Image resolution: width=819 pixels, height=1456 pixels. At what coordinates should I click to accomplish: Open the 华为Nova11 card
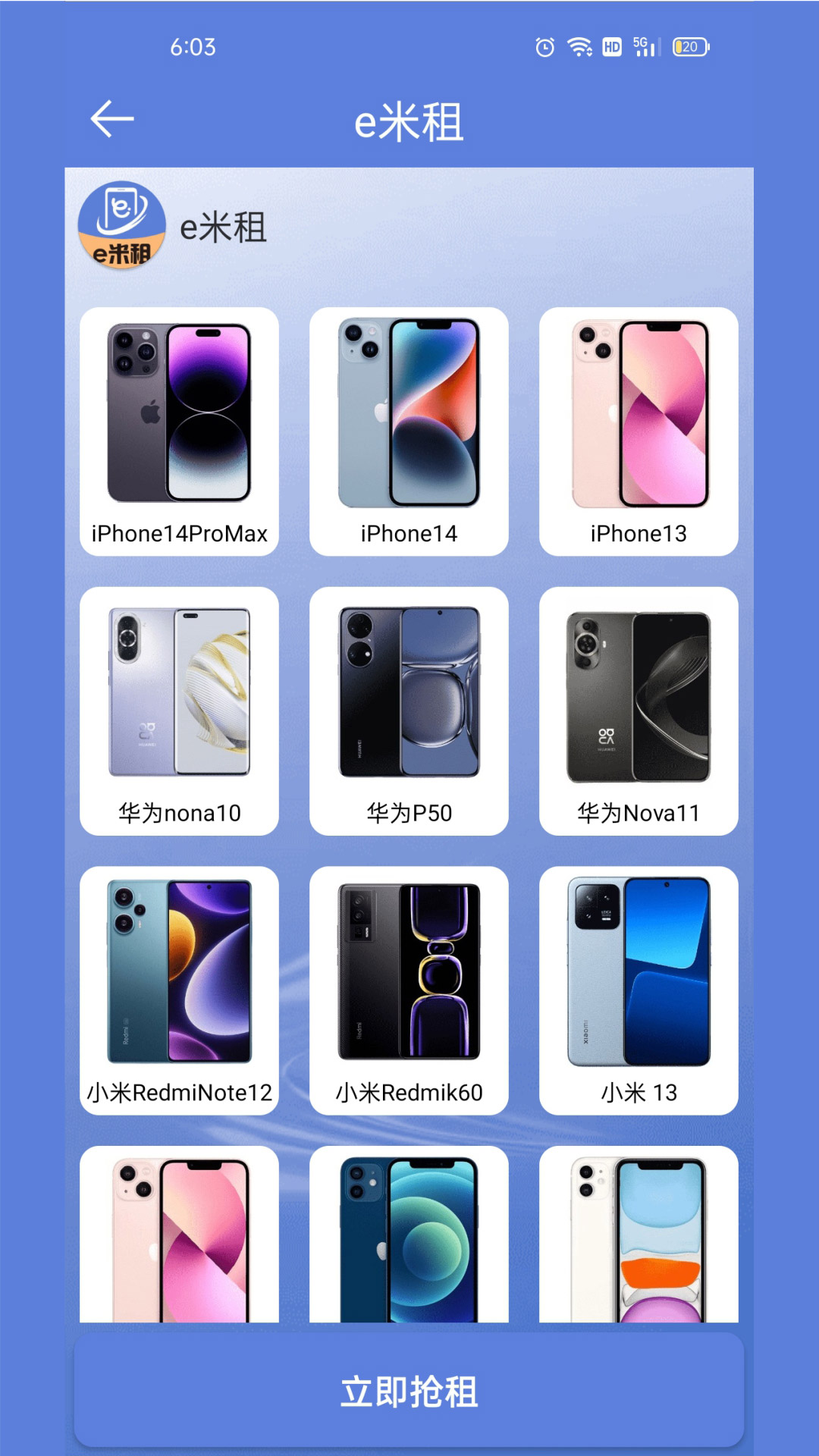tap(639, 711)
